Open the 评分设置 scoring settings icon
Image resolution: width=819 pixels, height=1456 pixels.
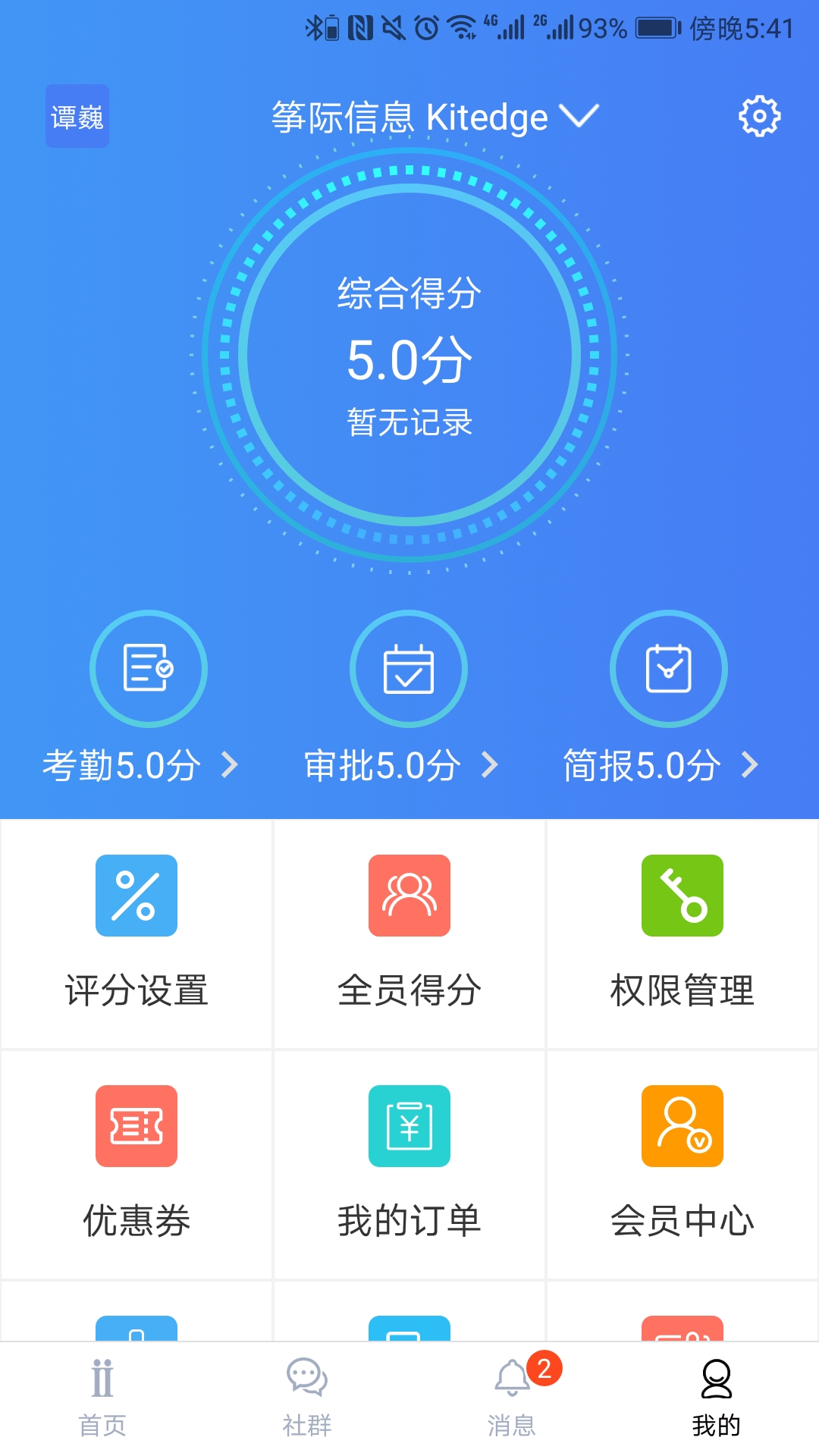tap(136, 896)
